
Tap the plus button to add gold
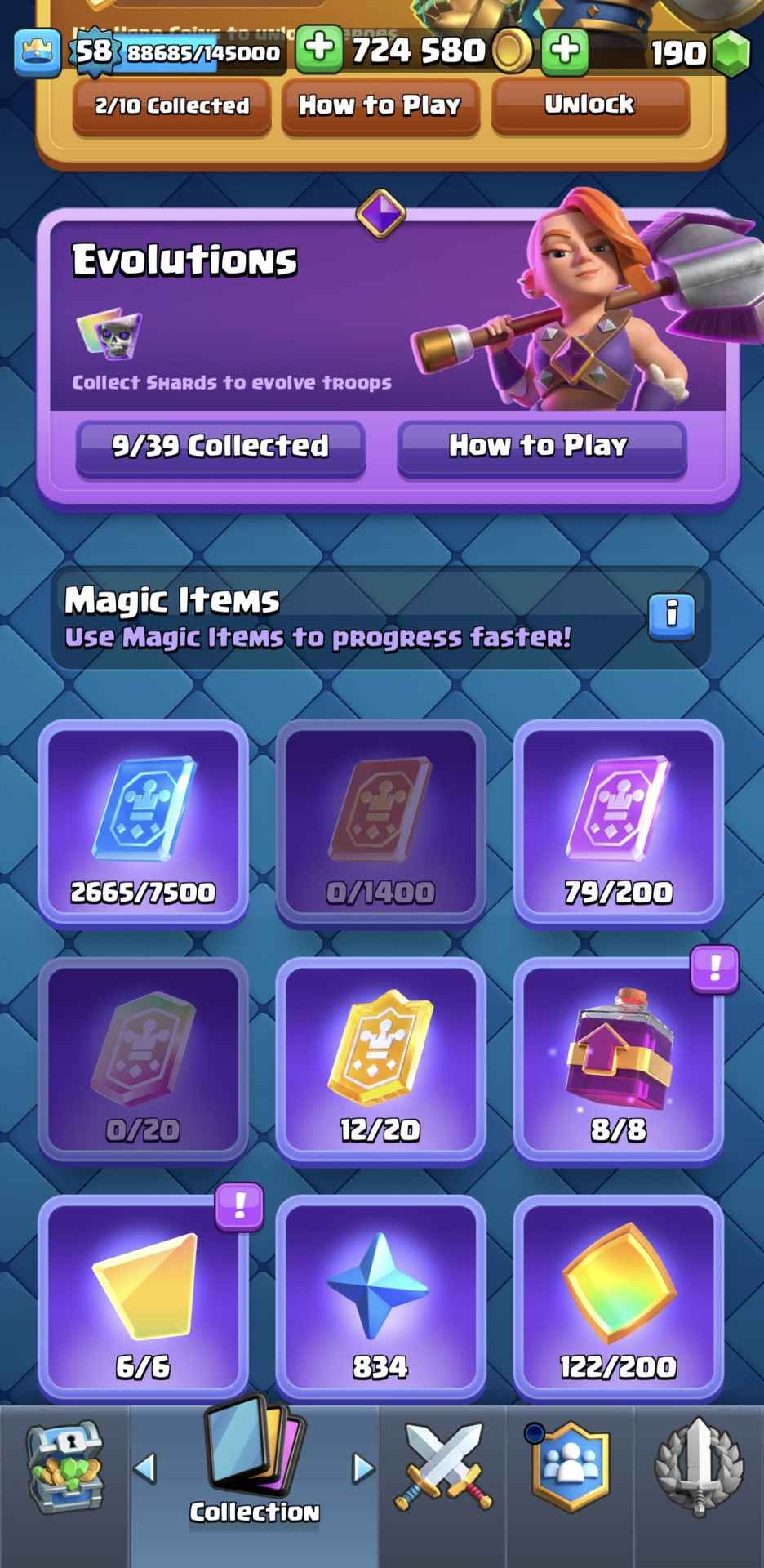click(318, 49)
